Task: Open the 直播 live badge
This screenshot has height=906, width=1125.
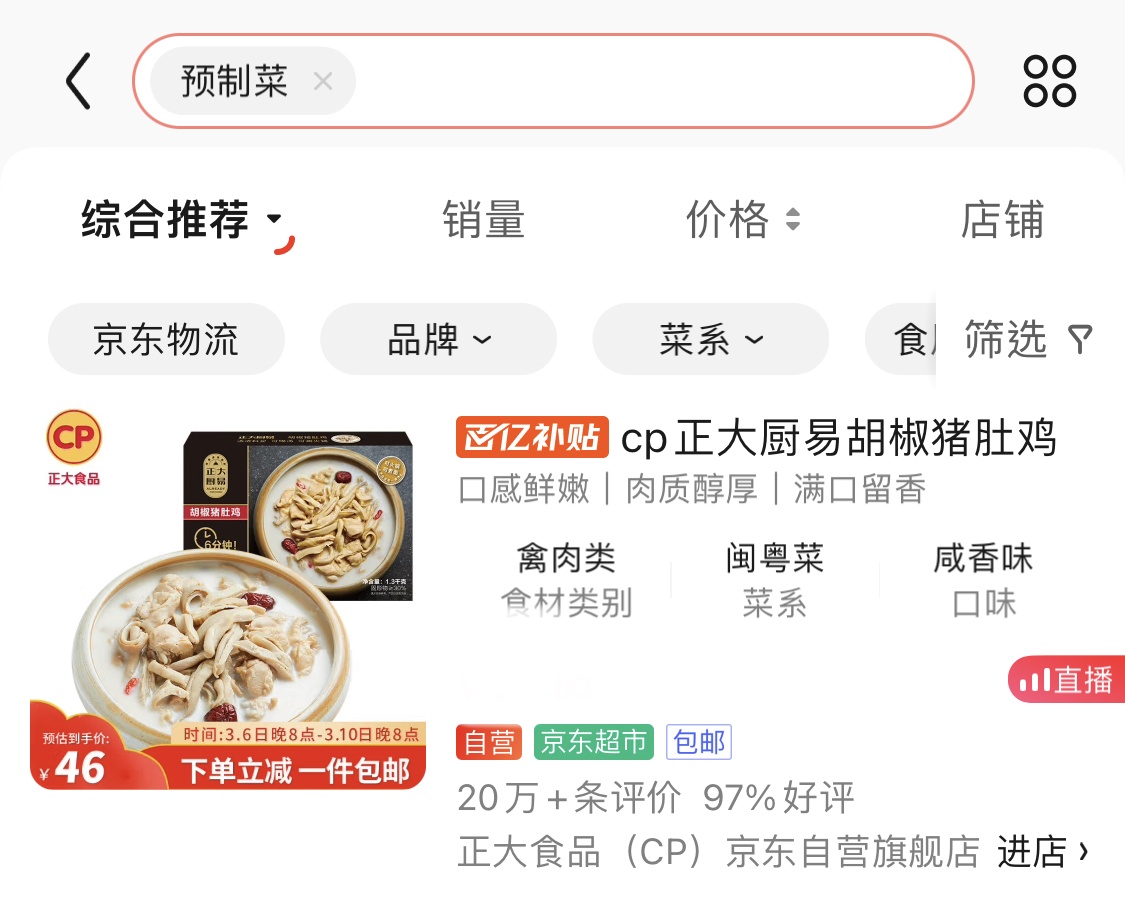Action: pyautogui.click(x=1067, y=681)
